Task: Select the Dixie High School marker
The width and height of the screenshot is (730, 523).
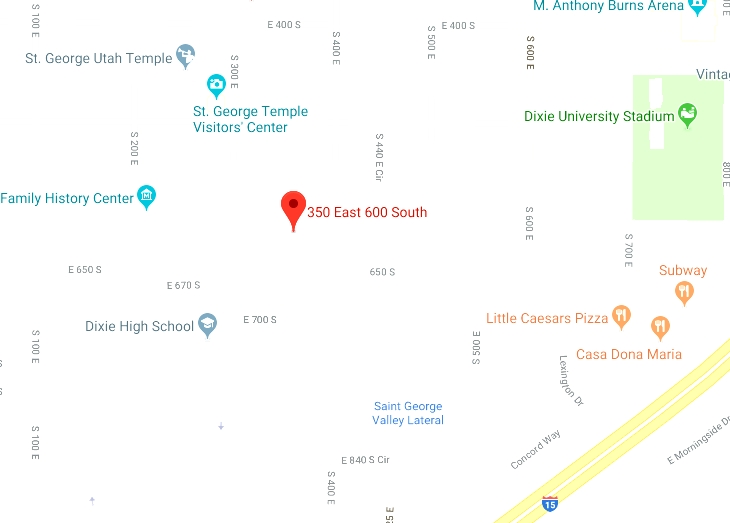Action: pyautogui.click(x=207, y=324)
